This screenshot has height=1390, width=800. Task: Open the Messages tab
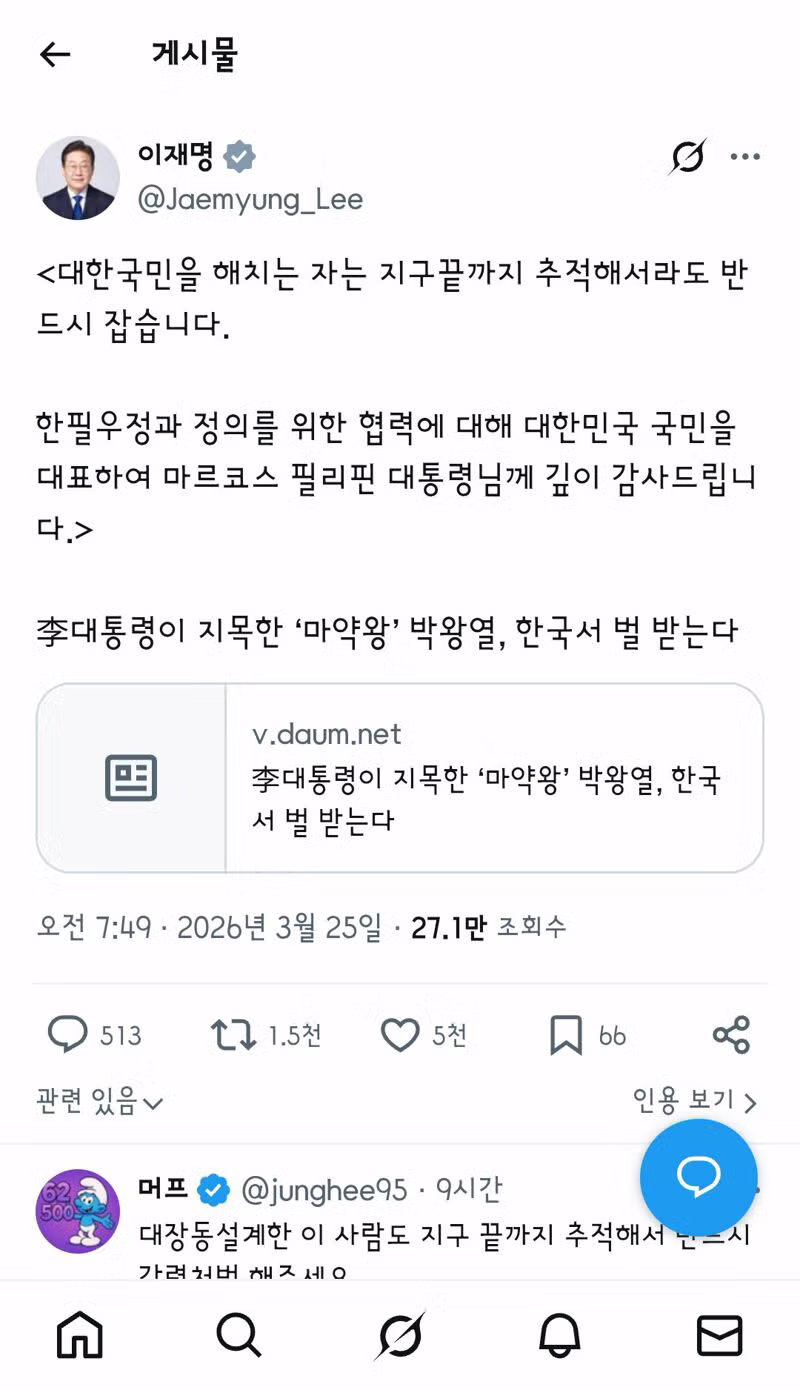(719, 1335)
